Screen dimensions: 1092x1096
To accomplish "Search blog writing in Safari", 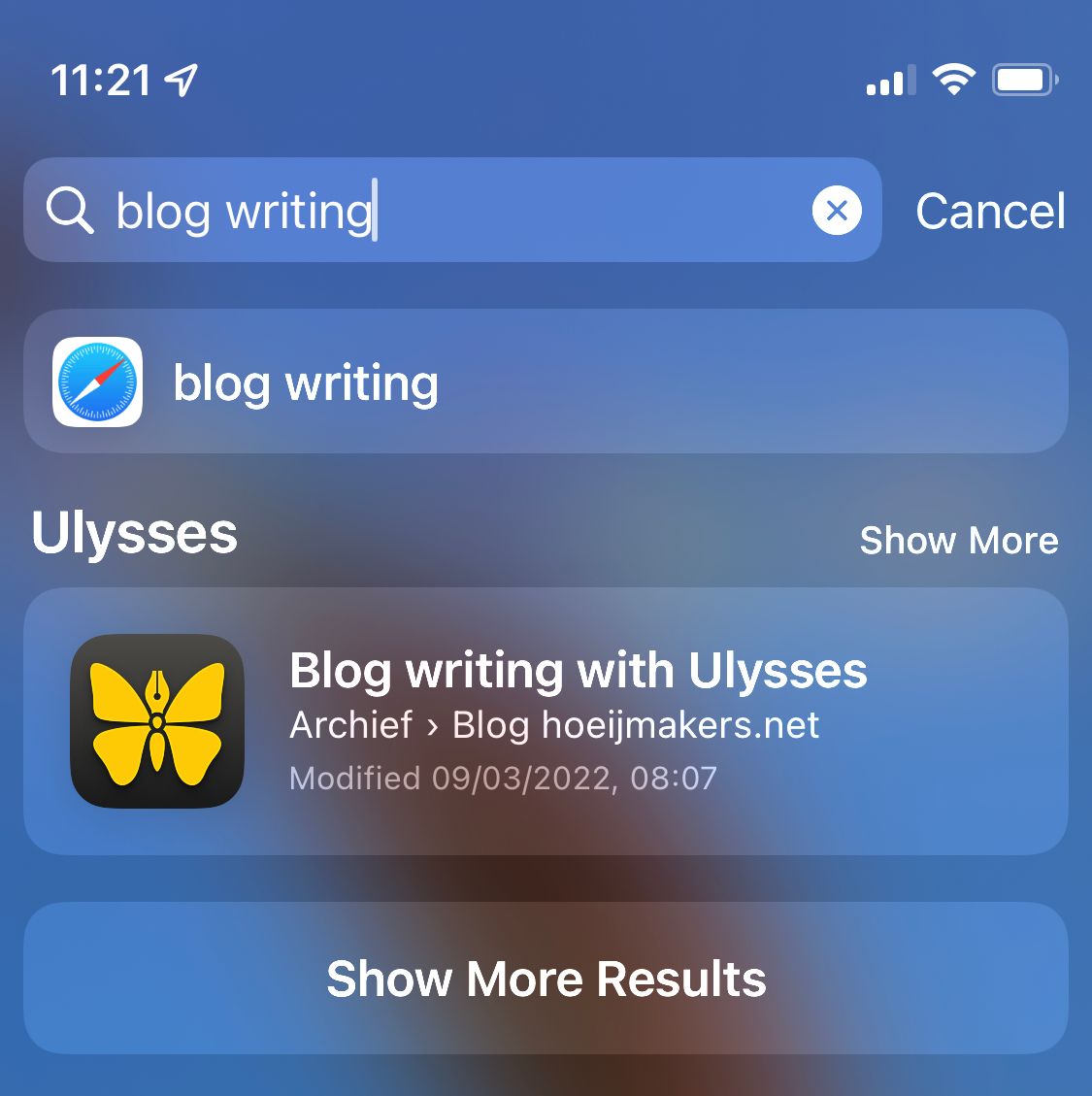I will (545, 382).
